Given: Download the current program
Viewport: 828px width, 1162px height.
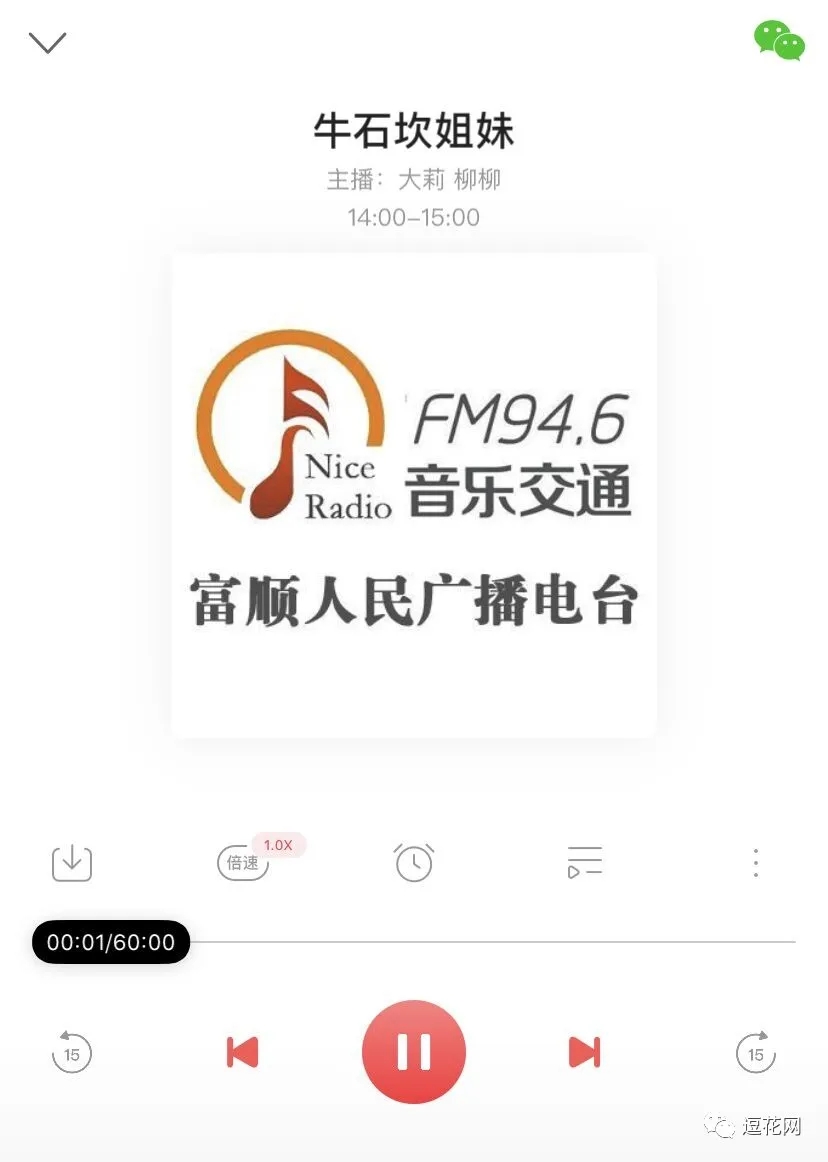Looking at the screenshot, I should coord(72,862).
